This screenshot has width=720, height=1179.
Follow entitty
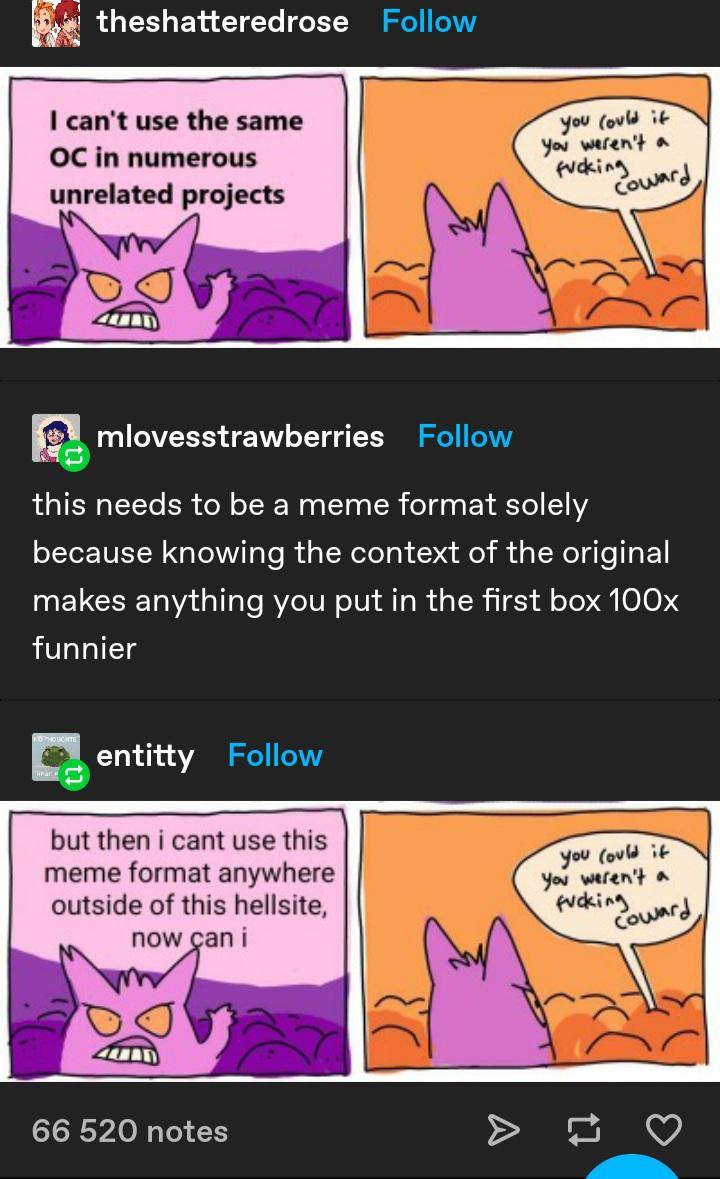click(275, 755)
